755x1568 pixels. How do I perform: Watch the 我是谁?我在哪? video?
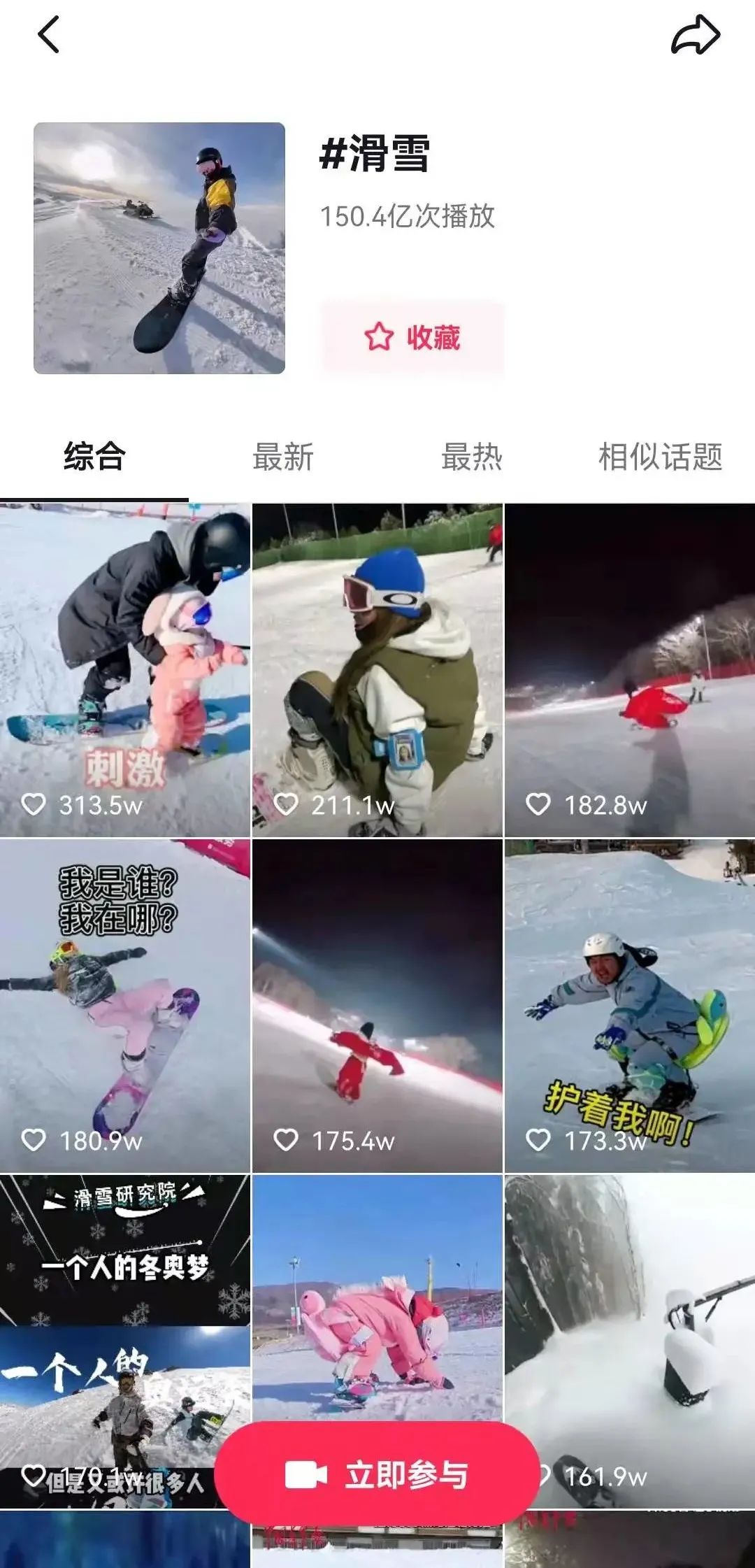click(125, 1005)
